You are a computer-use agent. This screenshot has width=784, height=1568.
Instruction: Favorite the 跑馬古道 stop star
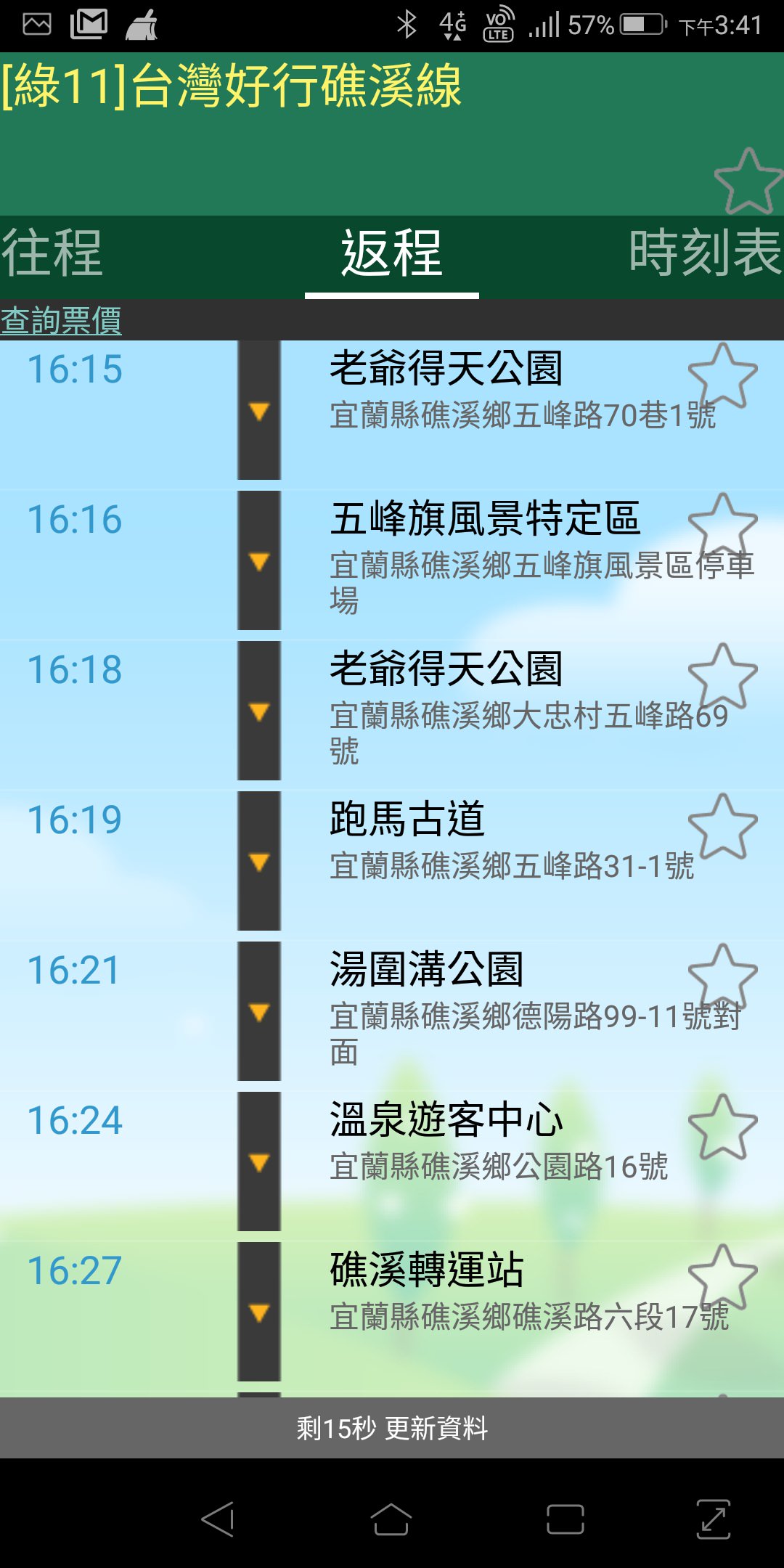click(722, 825)
